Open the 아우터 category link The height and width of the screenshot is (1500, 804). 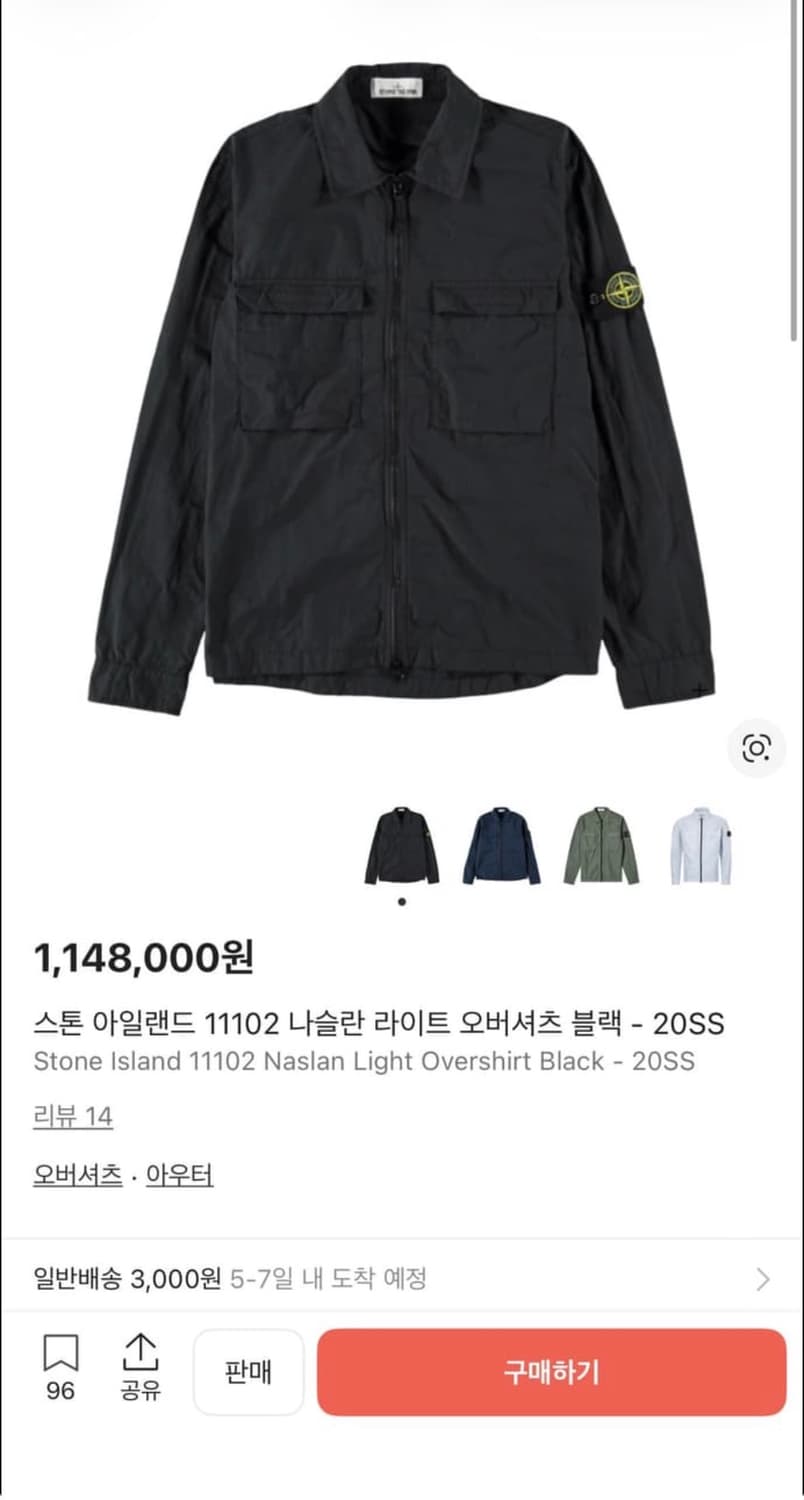[180, 1177]
